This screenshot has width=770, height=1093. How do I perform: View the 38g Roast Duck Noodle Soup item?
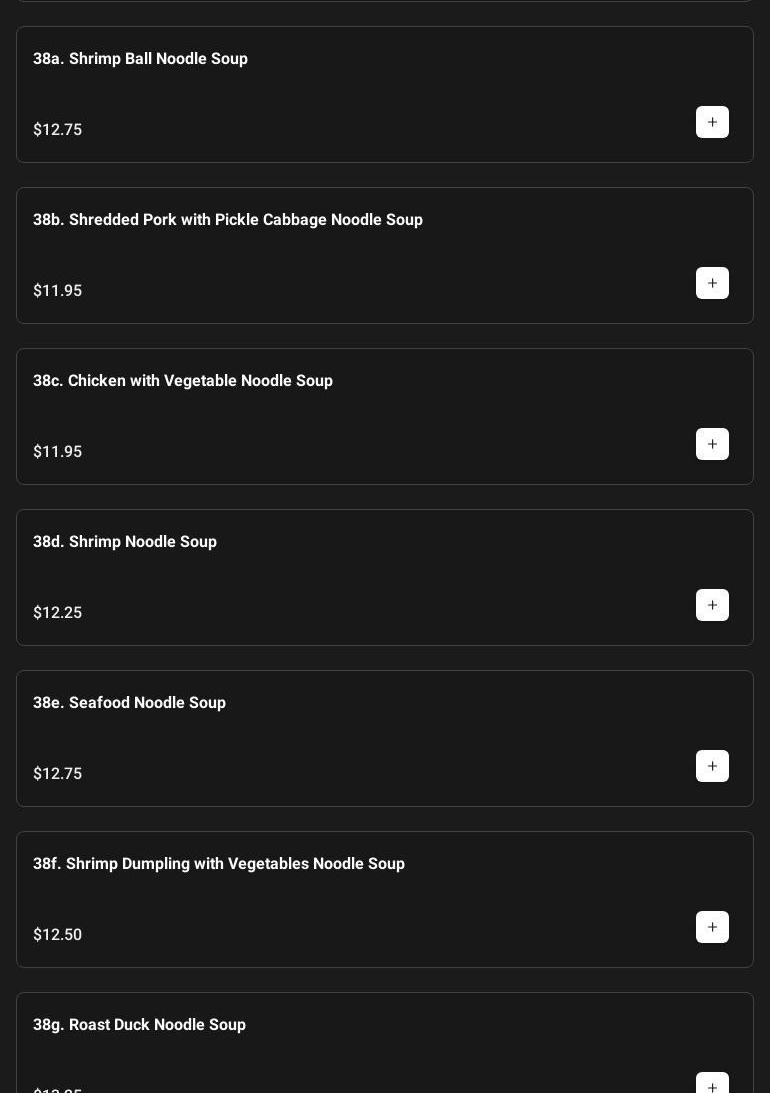coord(139,1025)
